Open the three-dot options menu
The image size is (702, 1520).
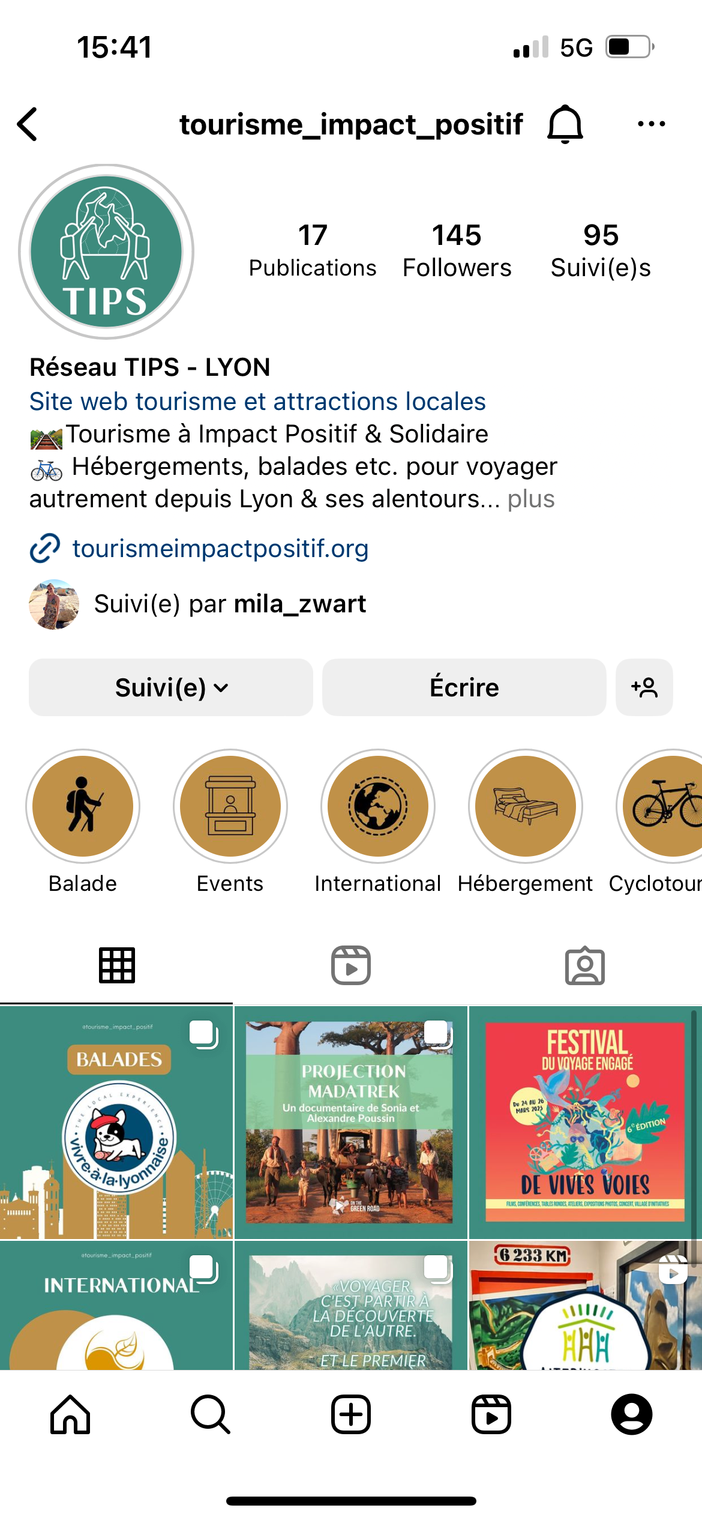(x=651, y=125)
